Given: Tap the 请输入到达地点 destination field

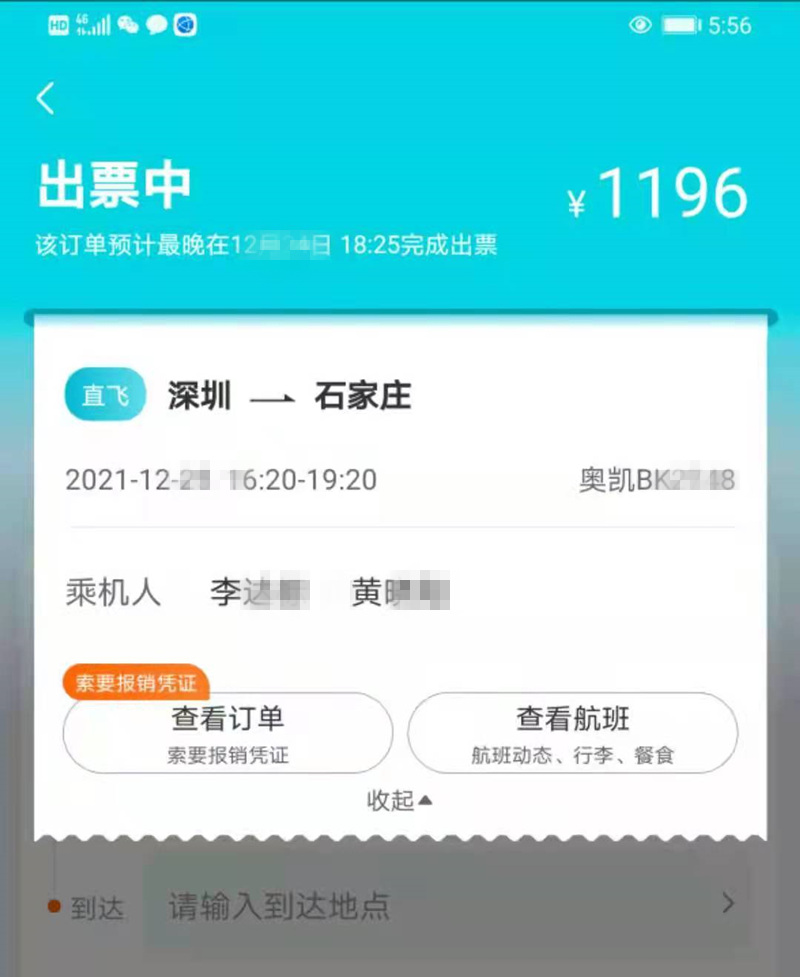Looking at the screenshot, I should coord(440,906).
